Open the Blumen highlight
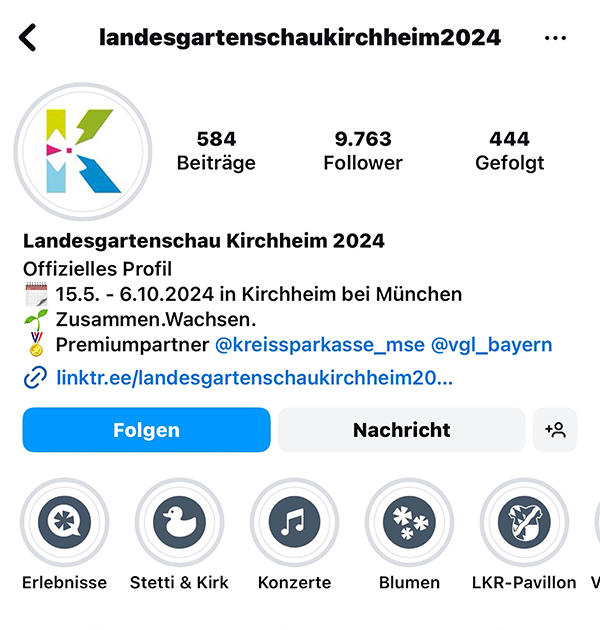 [409, 523]
